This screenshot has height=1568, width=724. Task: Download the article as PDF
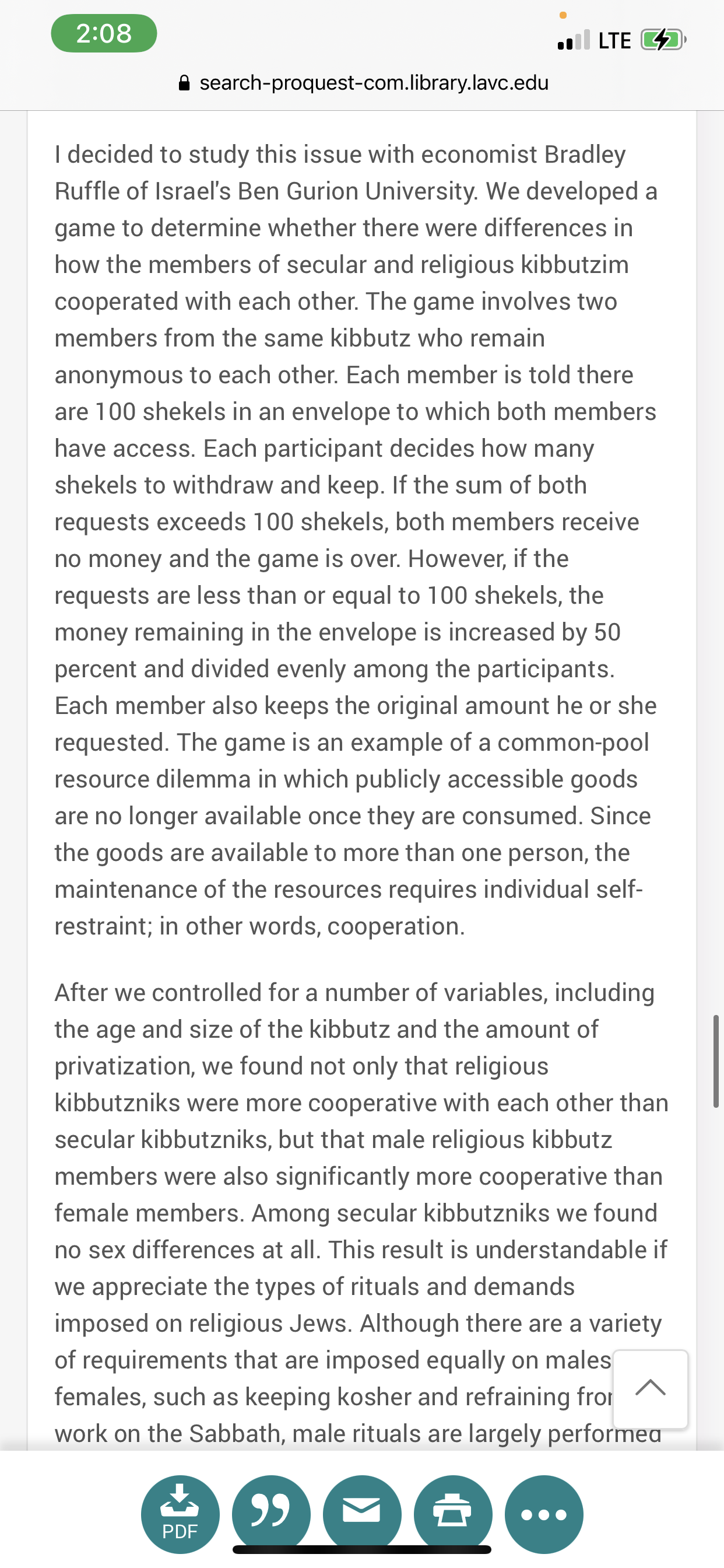tap(180, 1513)
